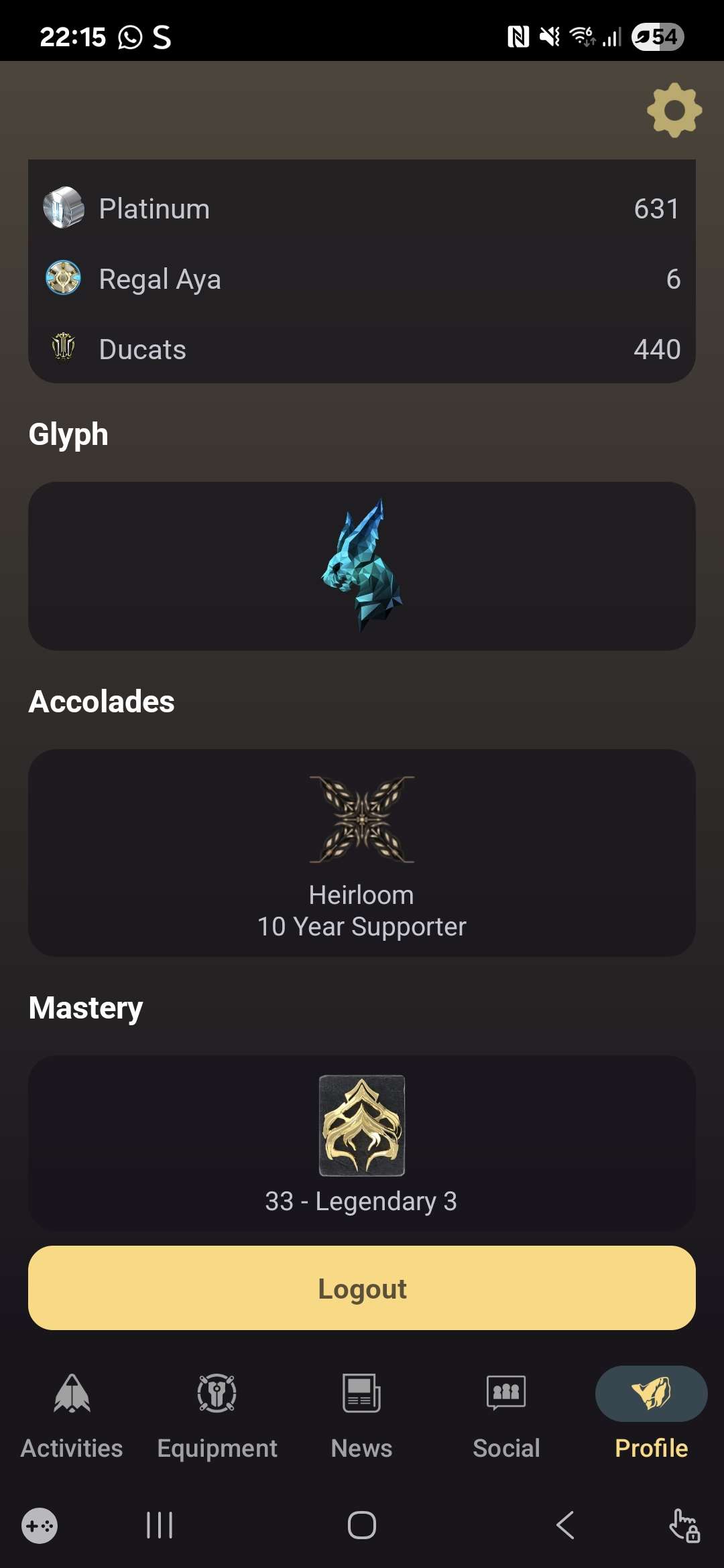The height and width of the screenshot is (1568, 724).
Task: Open the Legendary 3 mastery card
Action: (362, 1142)
